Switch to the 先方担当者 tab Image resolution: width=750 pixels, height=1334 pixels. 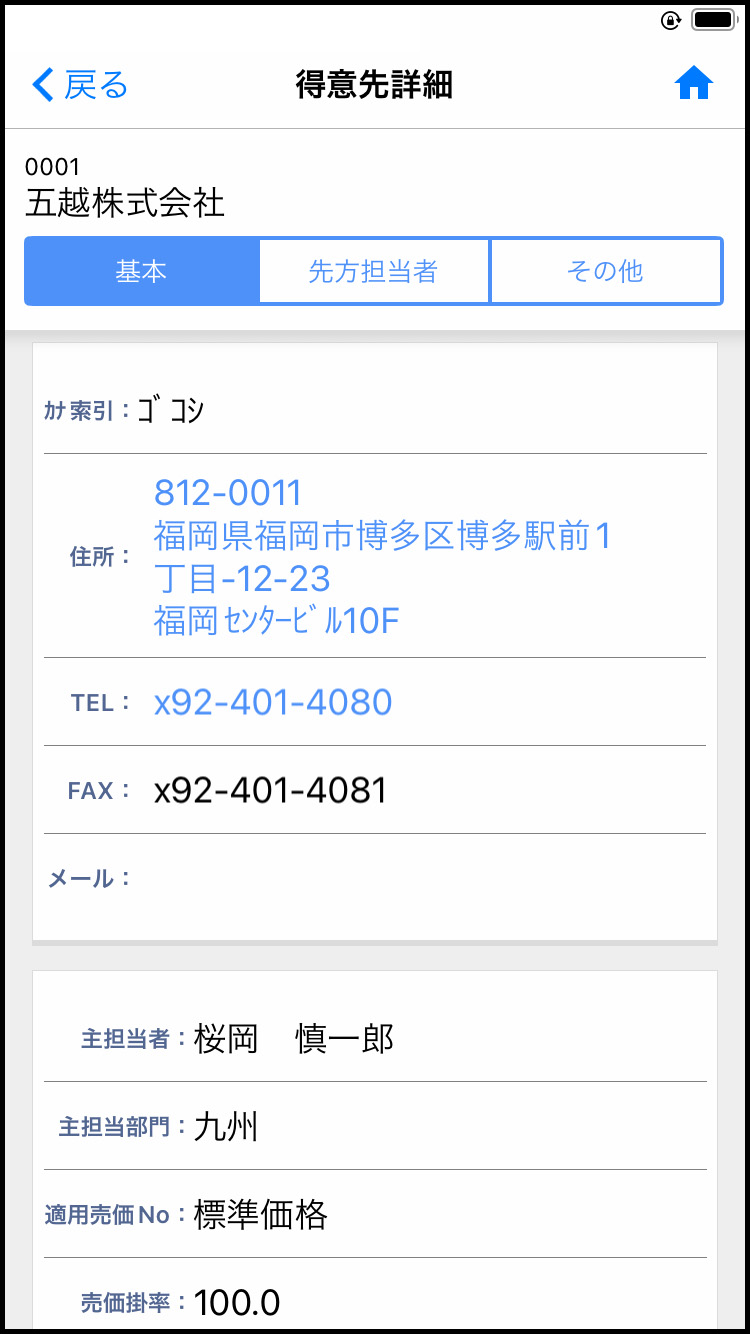pyautogui.click(x=374, y=271)
